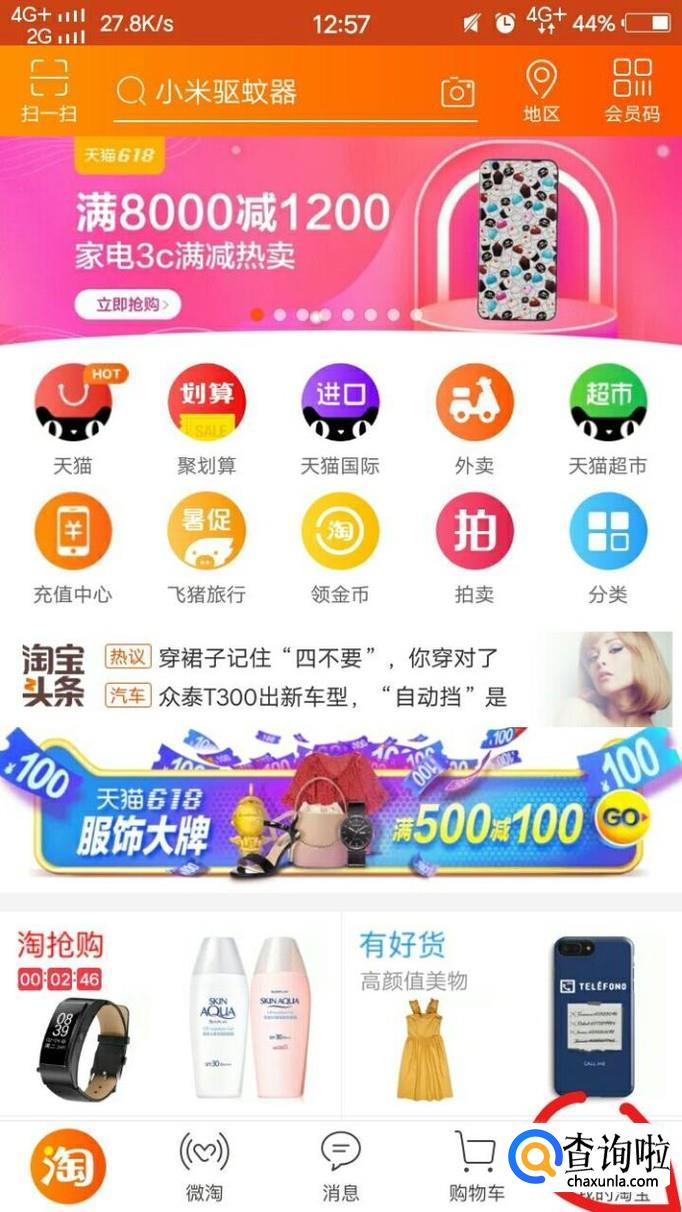Switch to the 购物车 tab
682x1212 pixels.
tap(476, 1167)
